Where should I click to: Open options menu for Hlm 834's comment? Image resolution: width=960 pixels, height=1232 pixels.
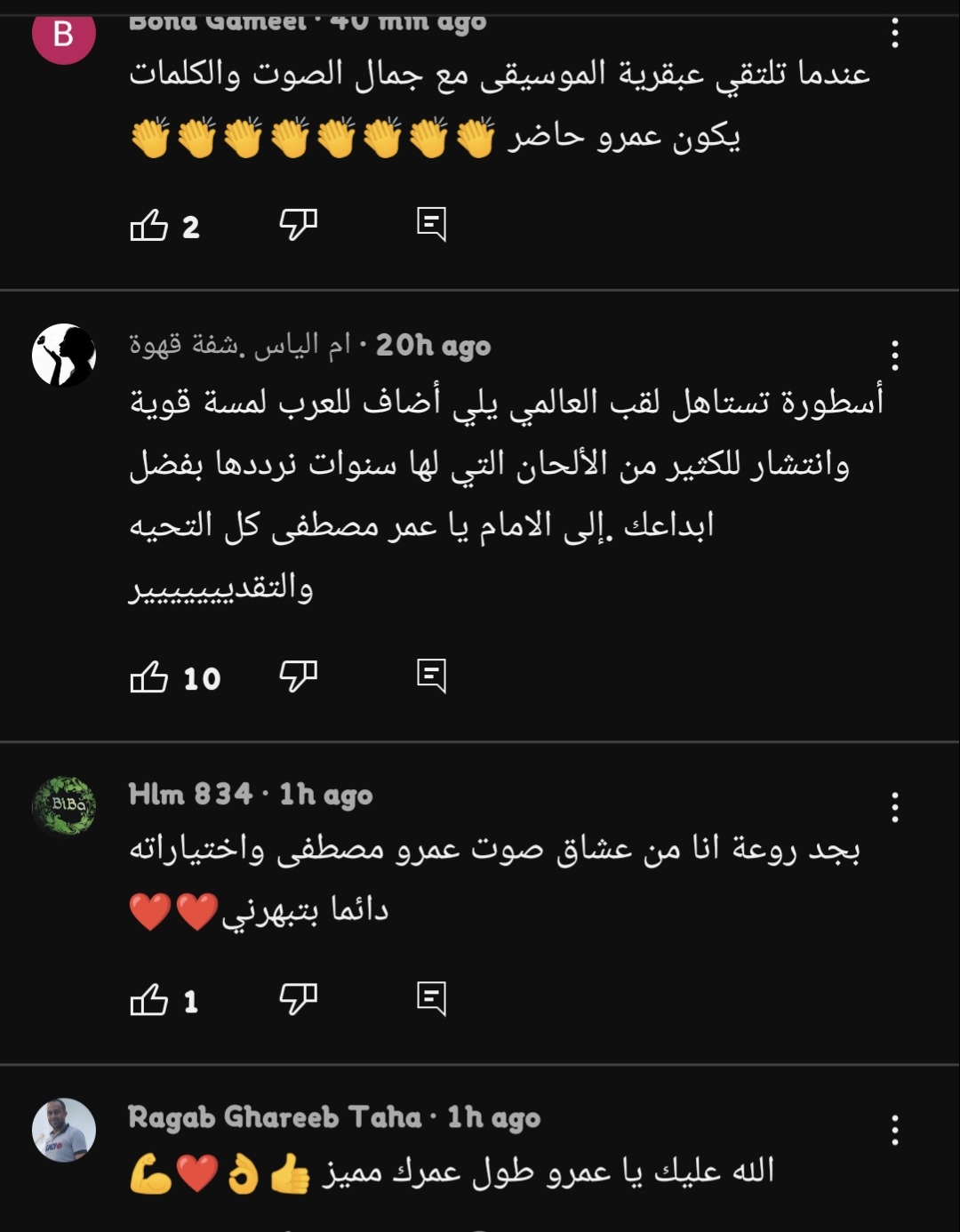click(894, 807)
